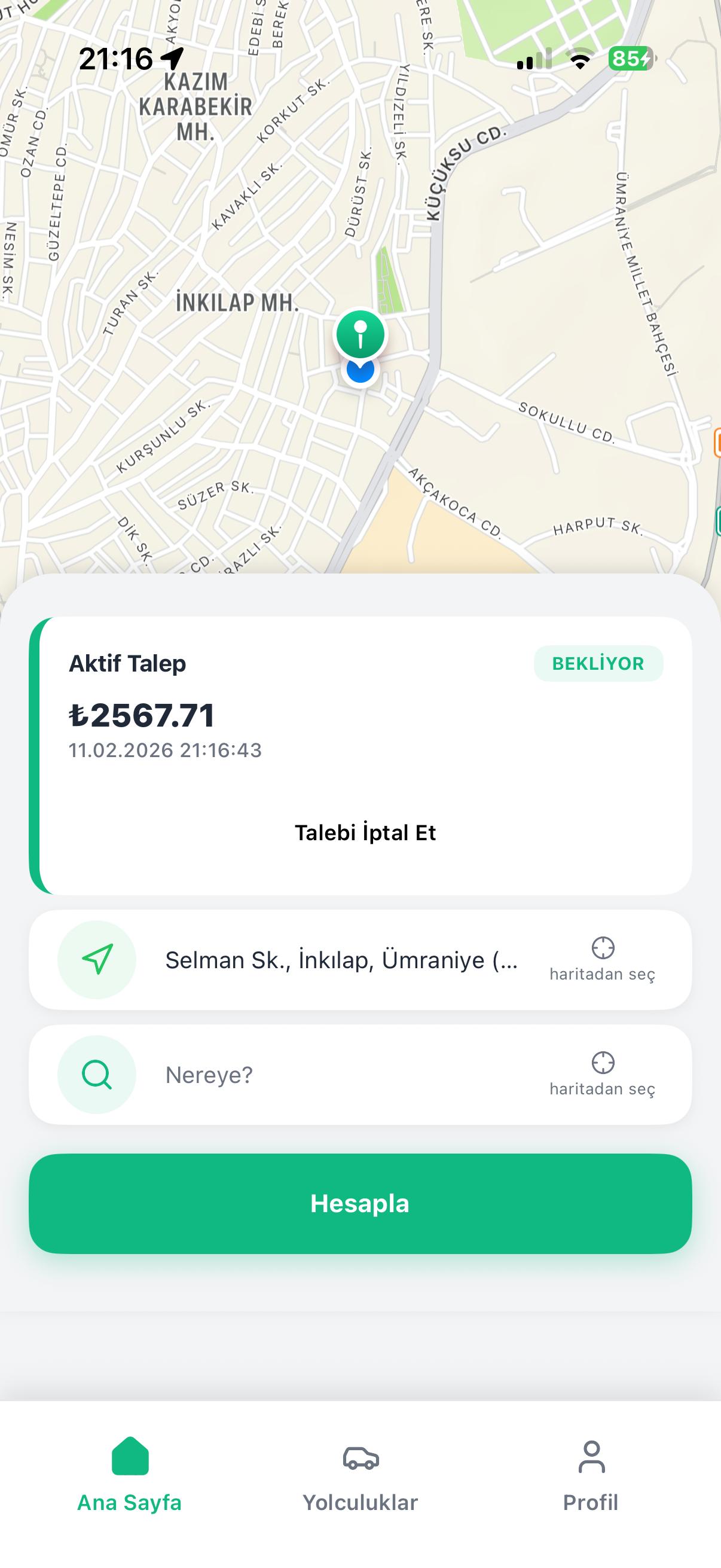Tap the navigation arrow beside pickup address
This screenshot has height=1568, width=721.
pos(97,959)
